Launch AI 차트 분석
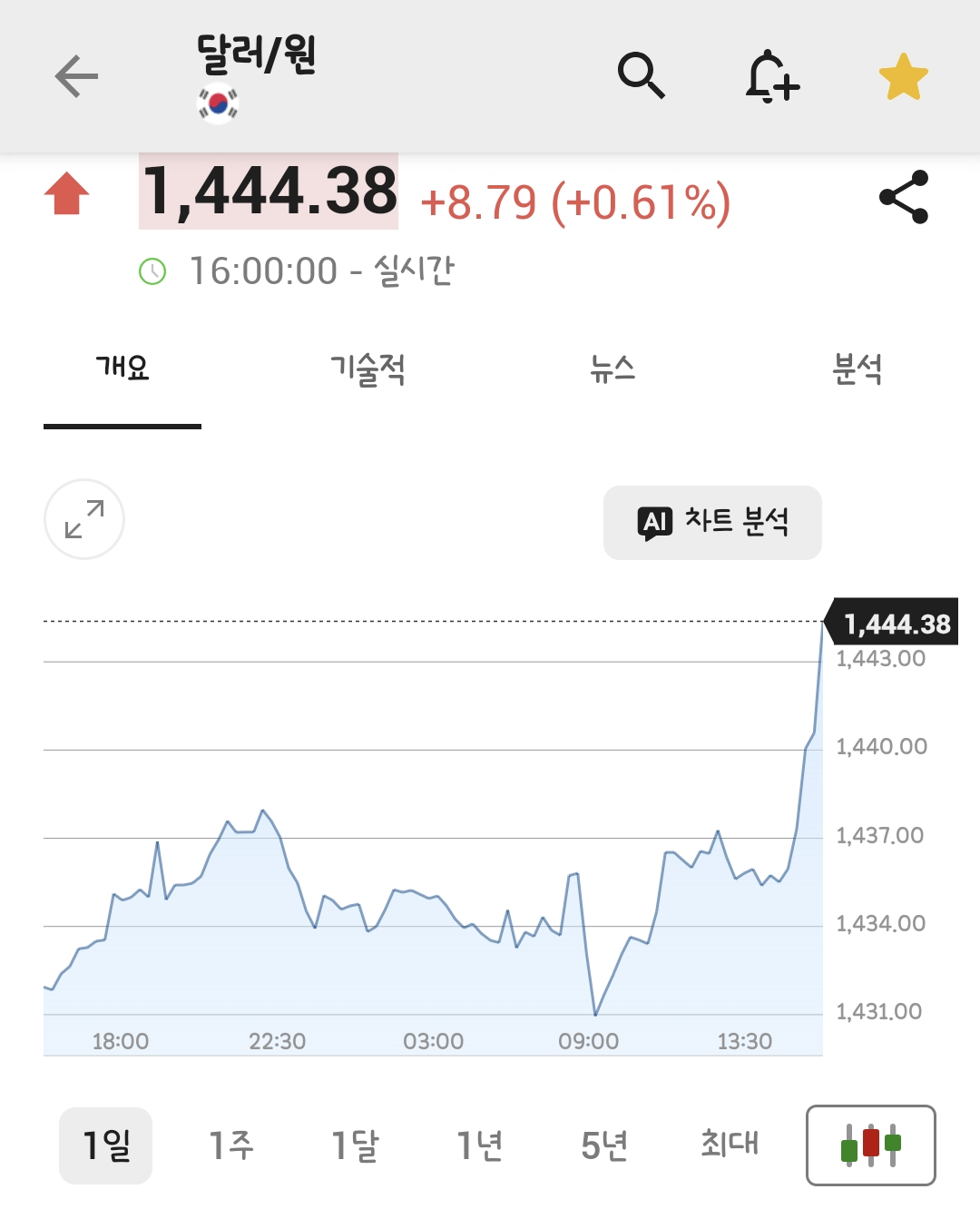Viewport: 980px width, 1209px height. point(711,522)
